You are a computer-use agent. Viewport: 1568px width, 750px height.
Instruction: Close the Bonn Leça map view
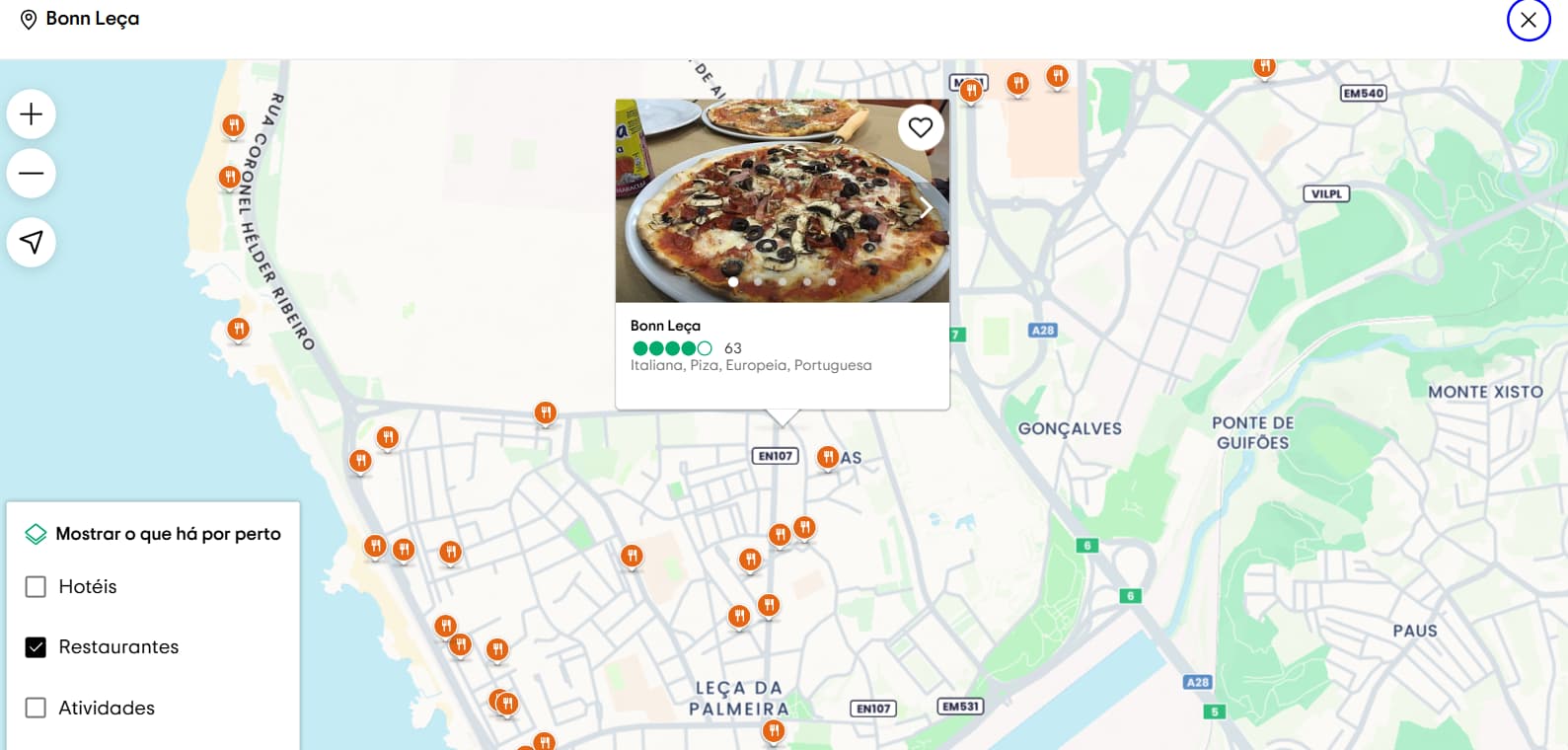click(x=1528, y=20)
